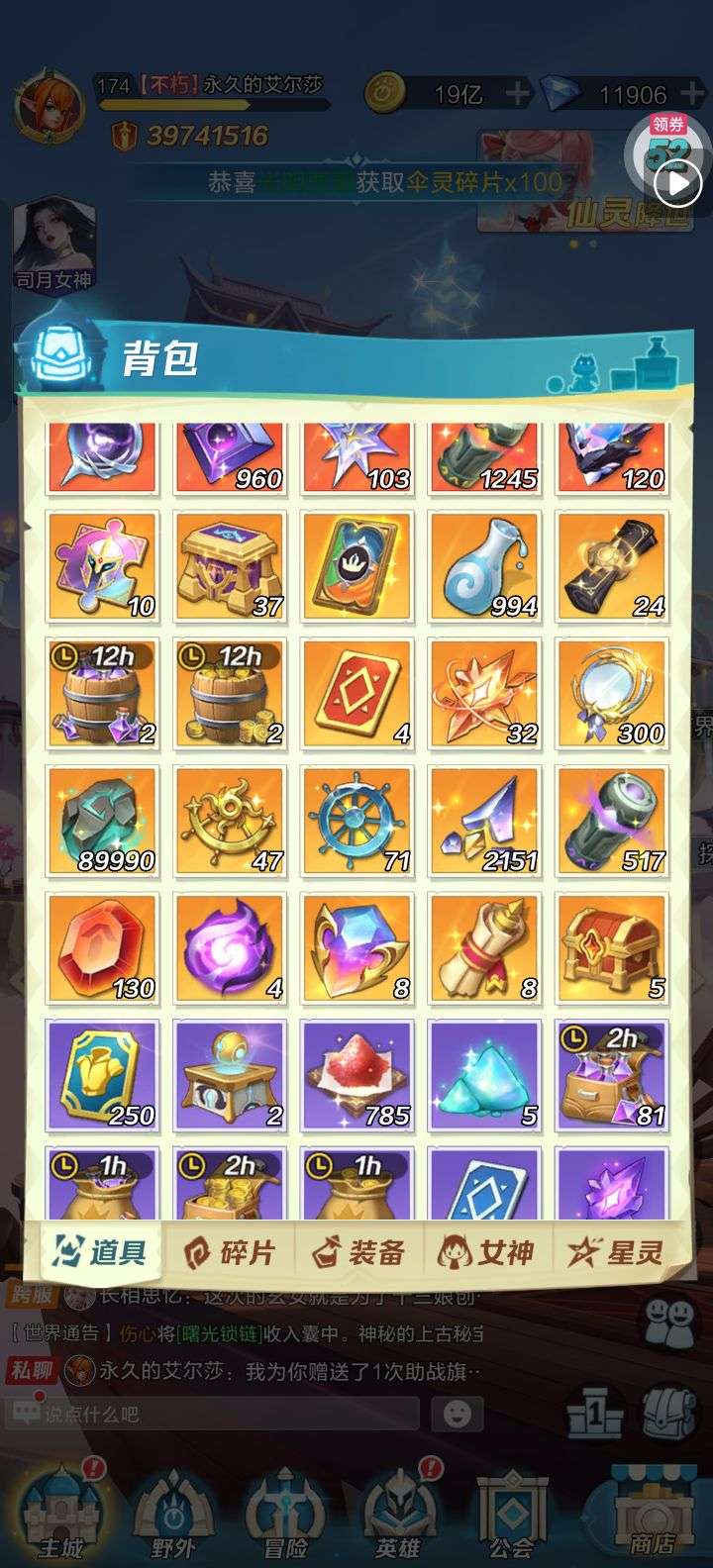Screen dimensions: 713x1568
Task: Switch to the 碎片 tab
Action: 229,1253
